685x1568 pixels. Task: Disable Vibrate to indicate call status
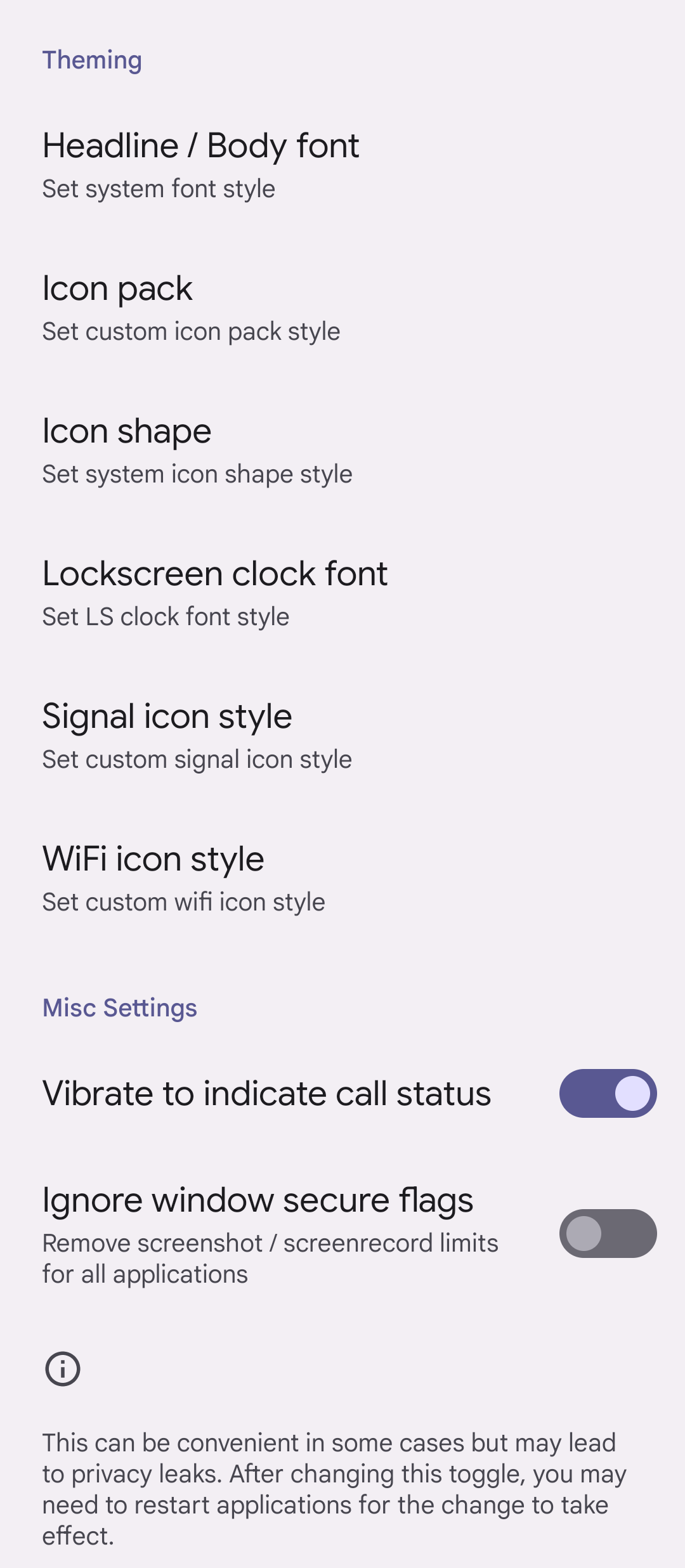[607, 1094]
